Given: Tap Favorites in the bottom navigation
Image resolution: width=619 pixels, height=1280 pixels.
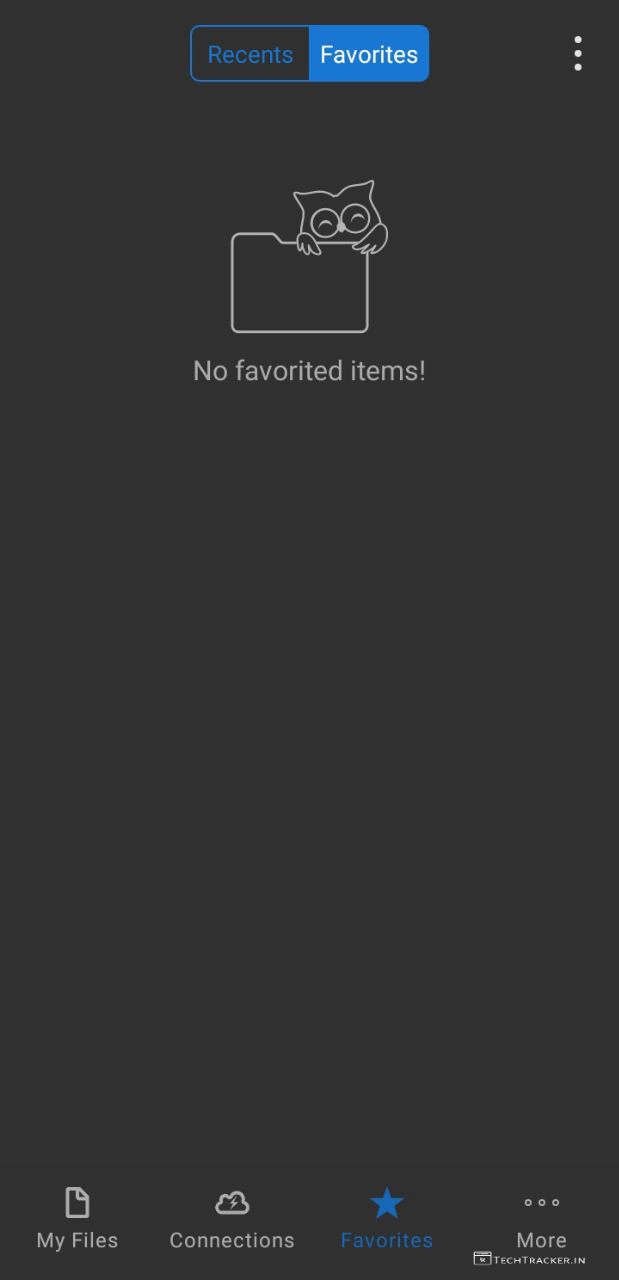Looking at the screenshot, I should point(386,1218).
